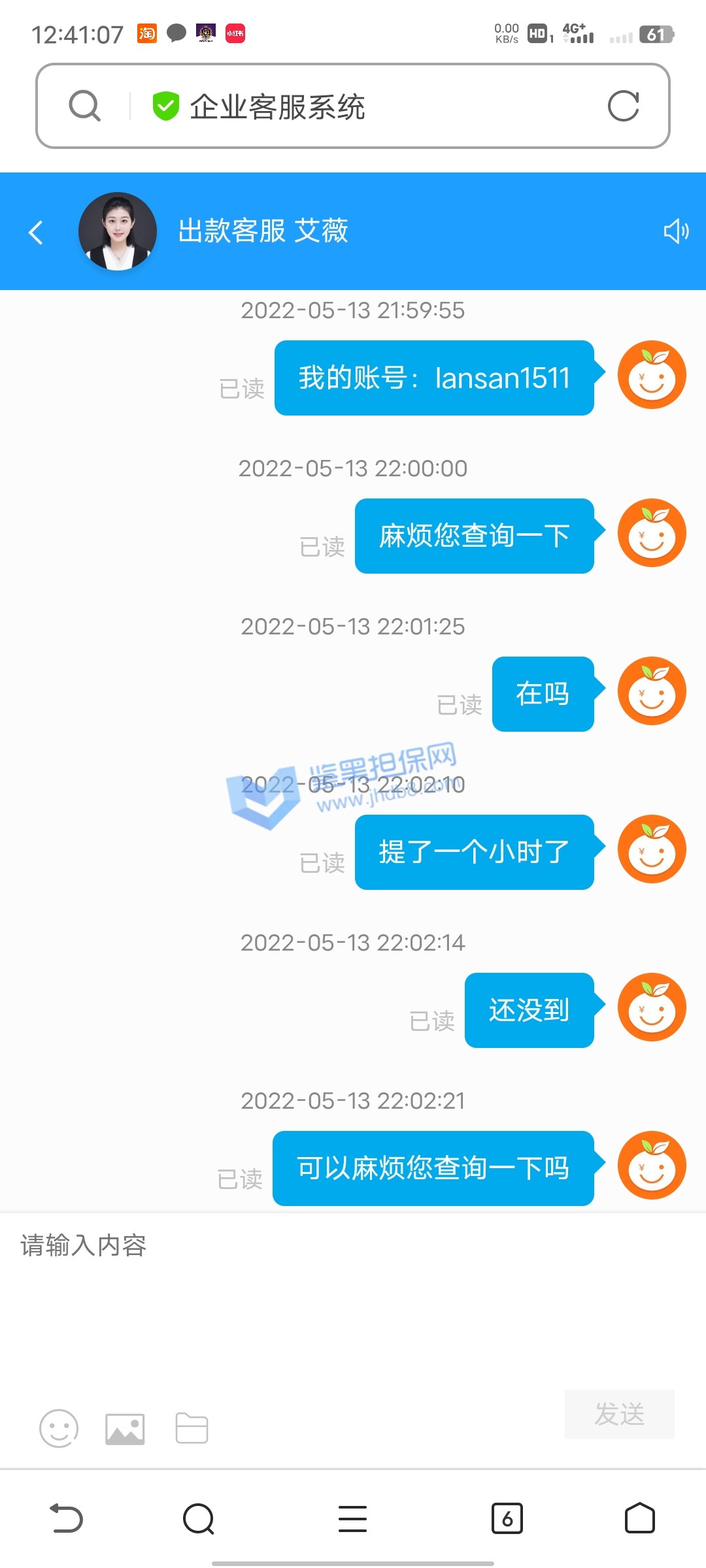The height and width of the screenshot is (1568, 706).
Task: Open the 企业客服系统 address bar
Action: click(353, 106)
